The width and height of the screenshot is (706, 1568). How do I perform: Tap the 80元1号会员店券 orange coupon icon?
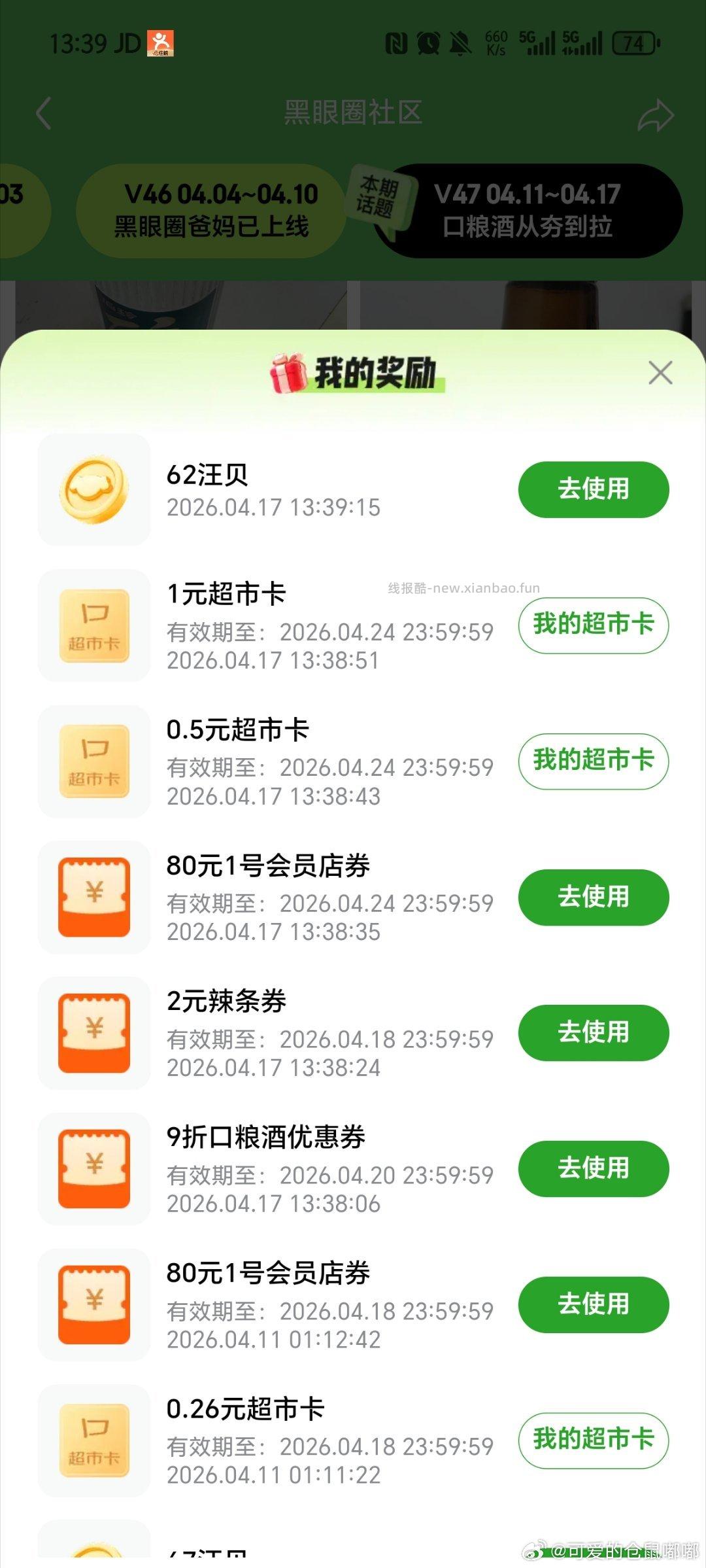tap(93, 897)
